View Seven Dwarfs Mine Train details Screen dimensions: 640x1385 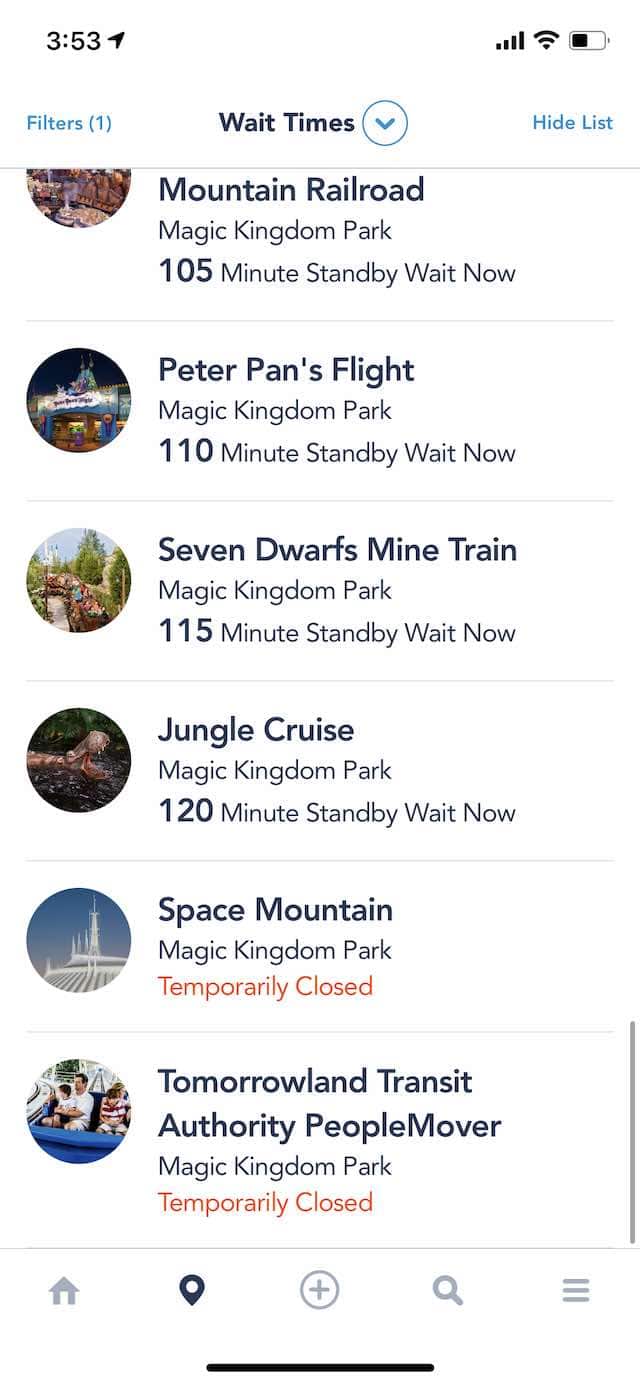320,591
